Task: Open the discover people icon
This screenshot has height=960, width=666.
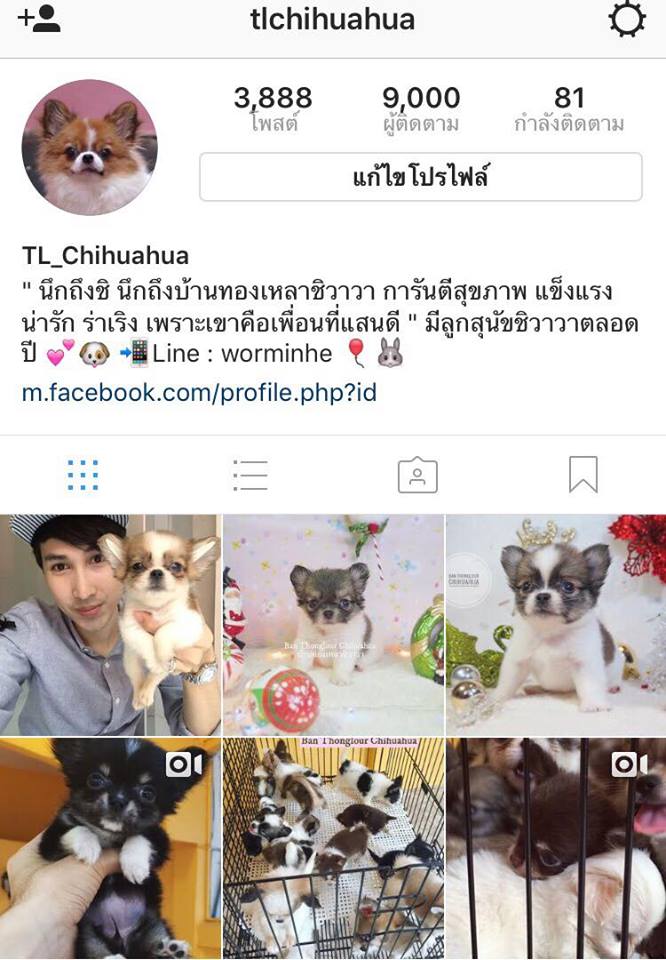Action: (39, 19)
